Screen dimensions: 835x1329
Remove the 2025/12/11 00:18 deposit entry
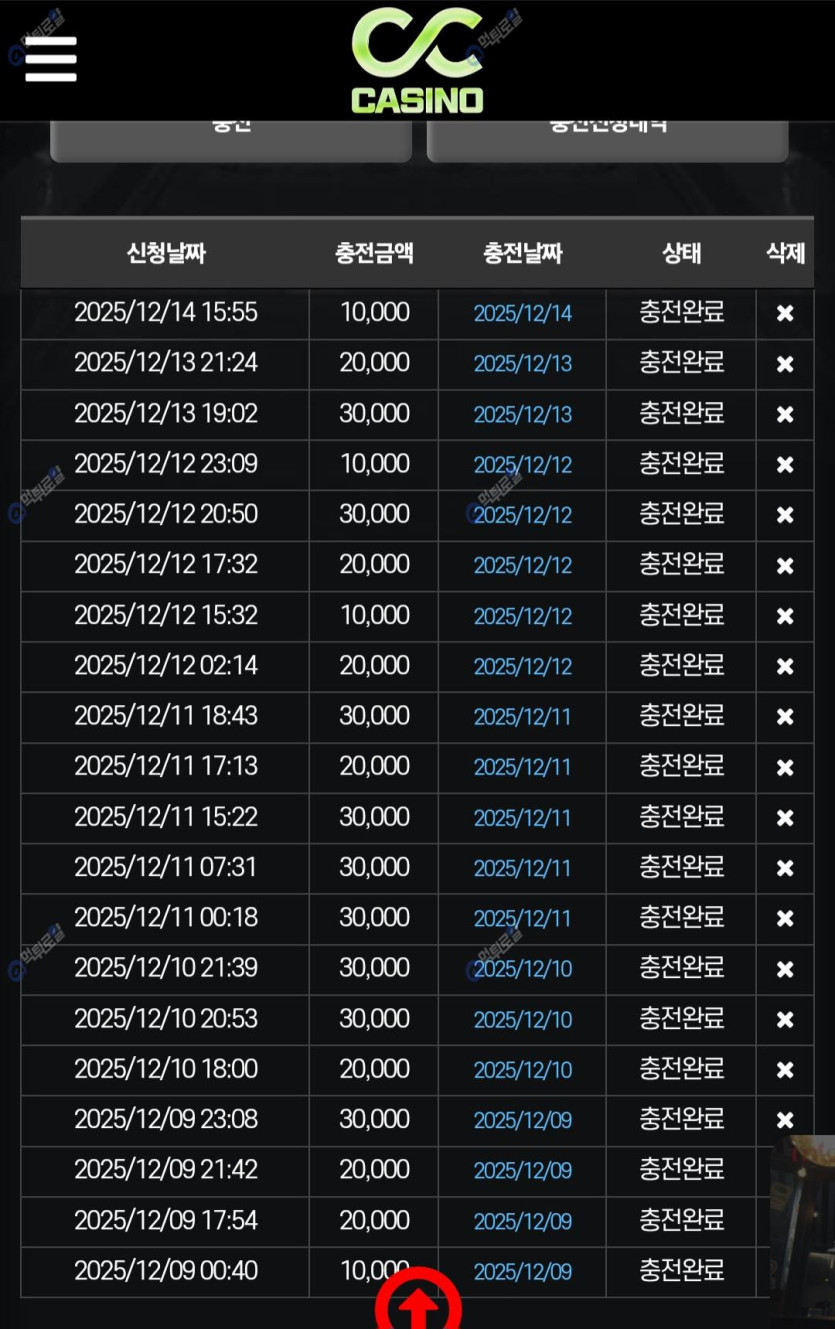click(785, 918)
